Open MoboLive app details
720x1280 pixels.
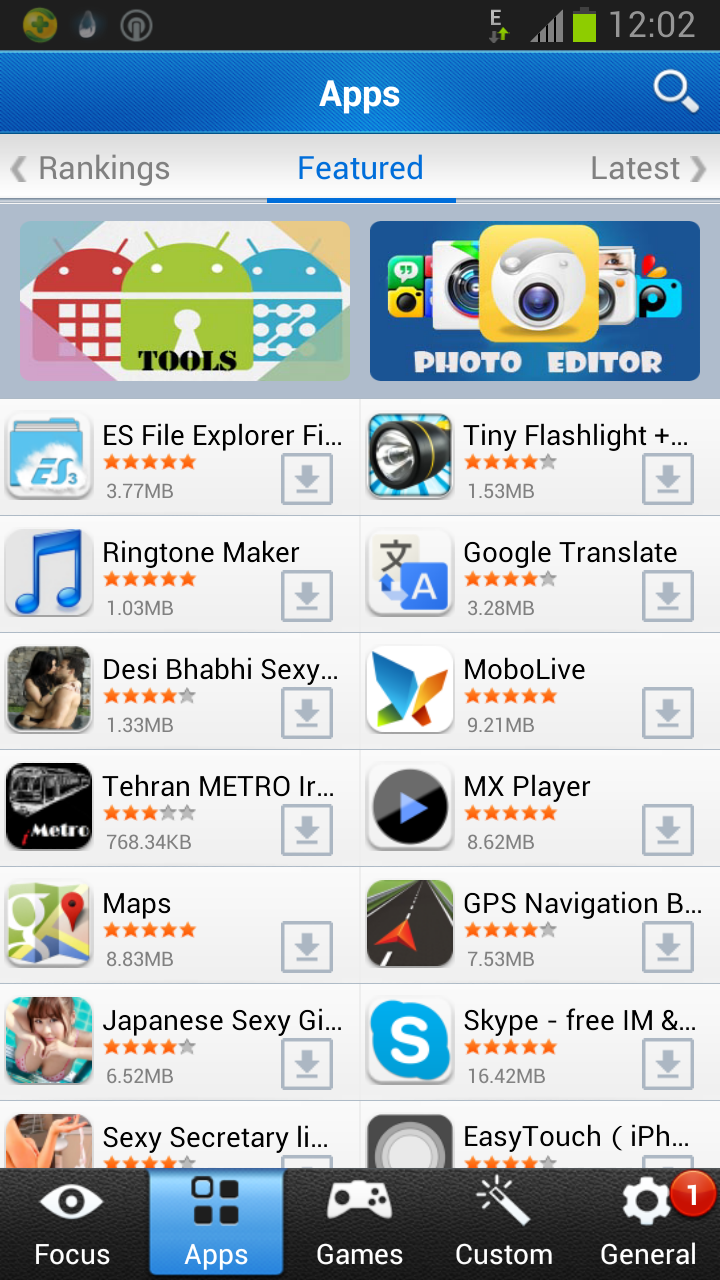(524, 670)
